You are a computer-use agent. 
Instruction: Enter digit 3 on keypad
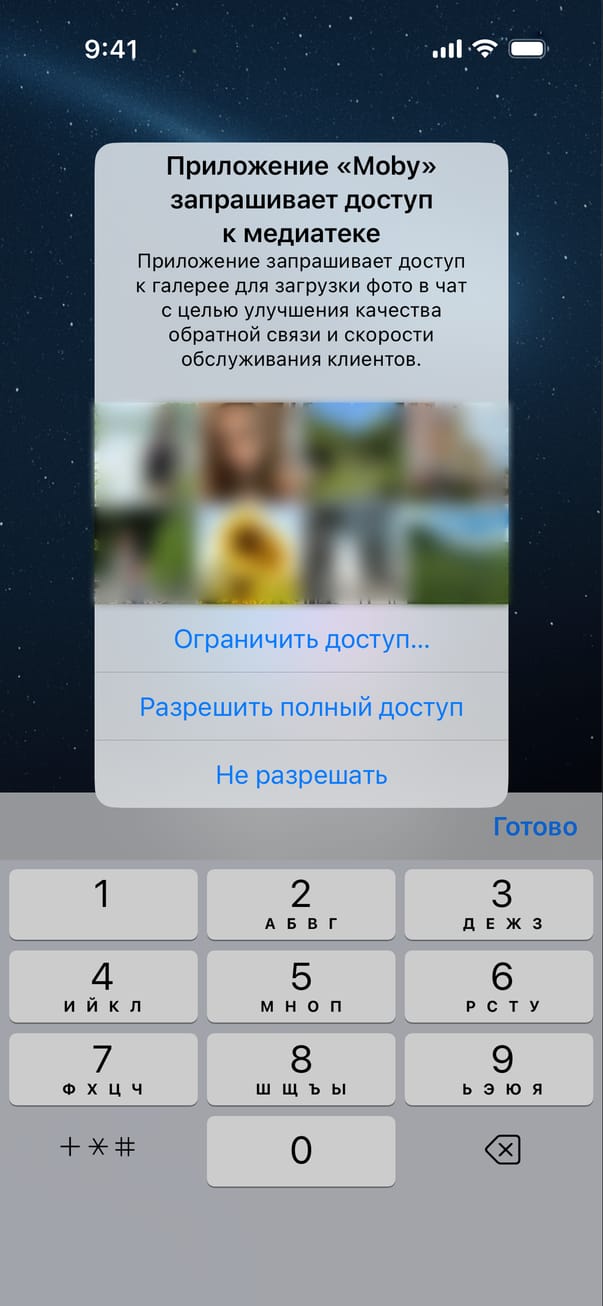click(502, 904)
